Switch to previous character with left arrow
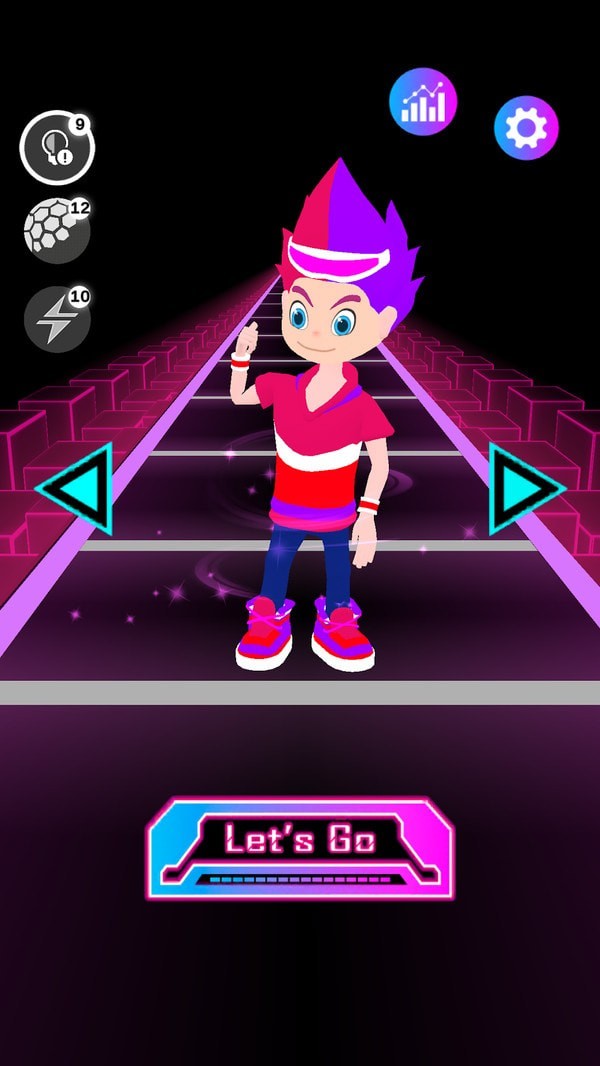600x1066 pixels. click(77, 489)
